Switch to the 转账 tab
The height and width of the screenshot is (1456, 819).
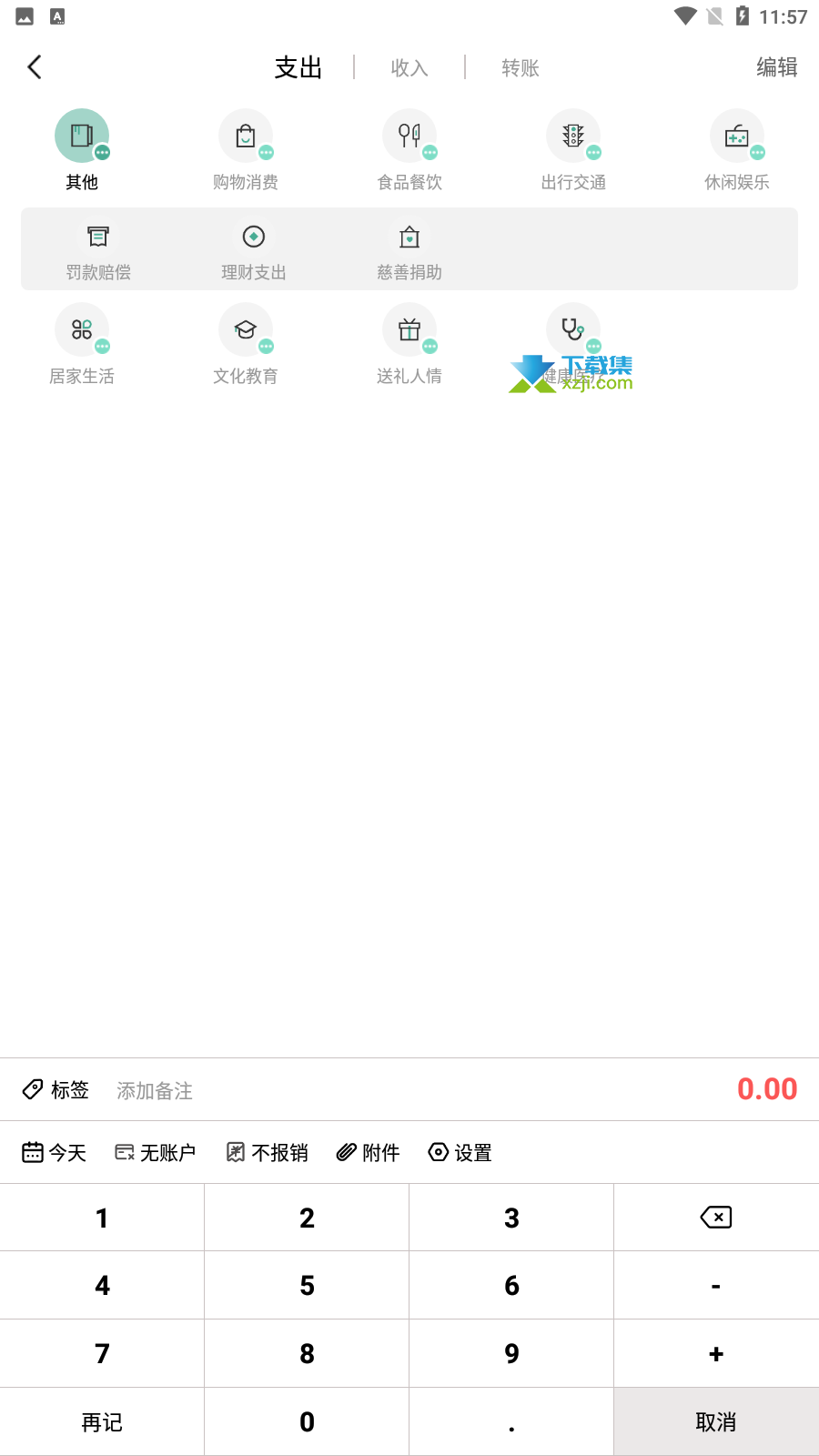pyautogui.click(x=520, y=68)
